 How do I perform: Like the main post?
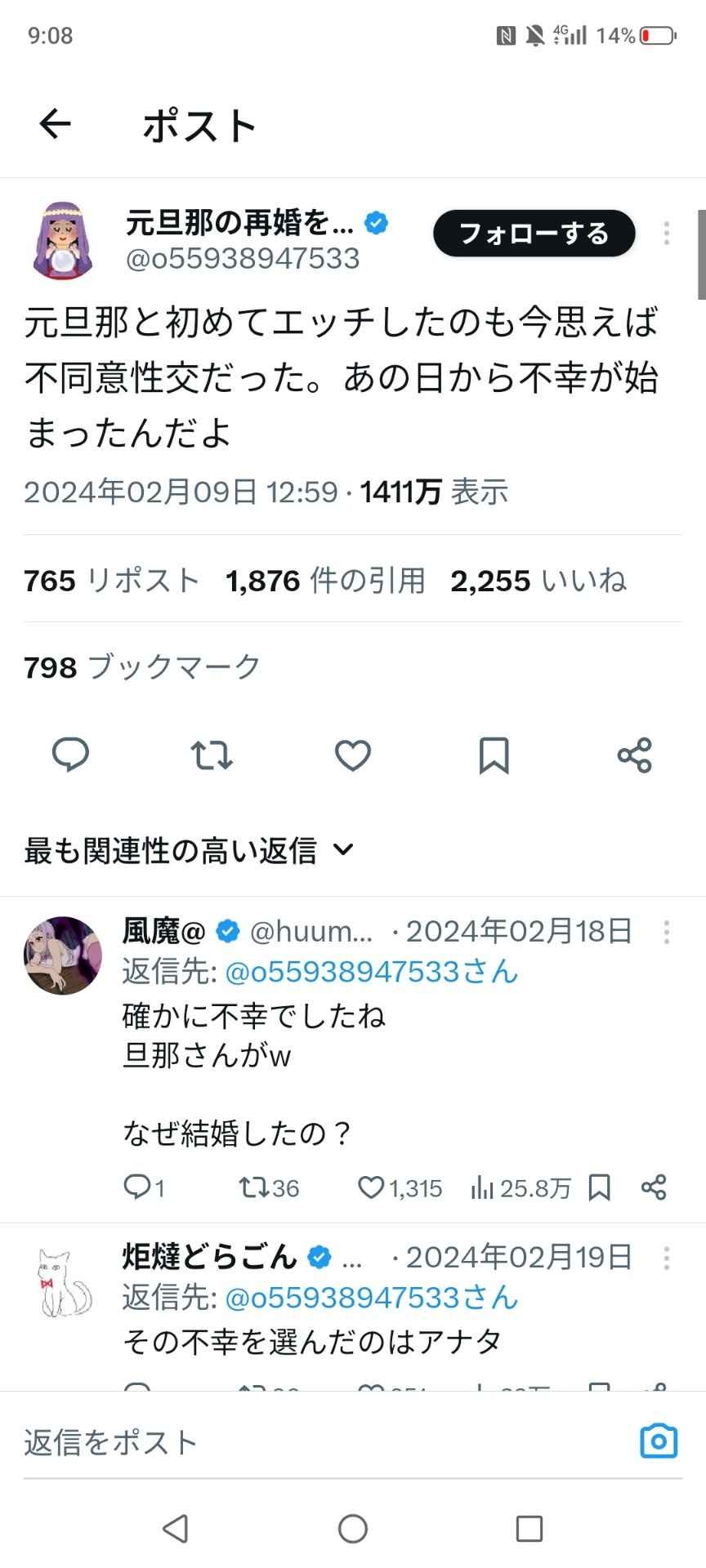(353, 755)
